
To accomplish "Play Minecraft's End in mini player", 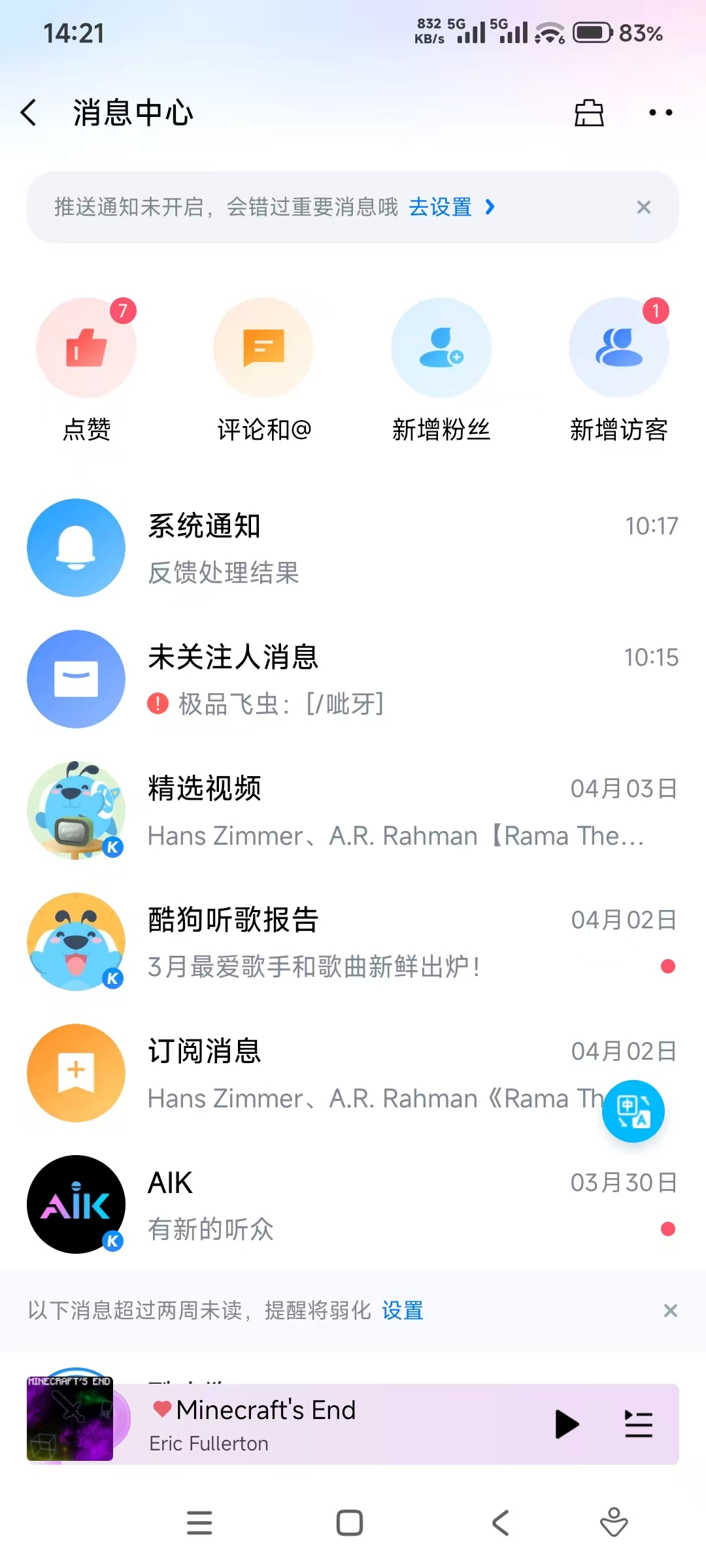I will 566,1424.
